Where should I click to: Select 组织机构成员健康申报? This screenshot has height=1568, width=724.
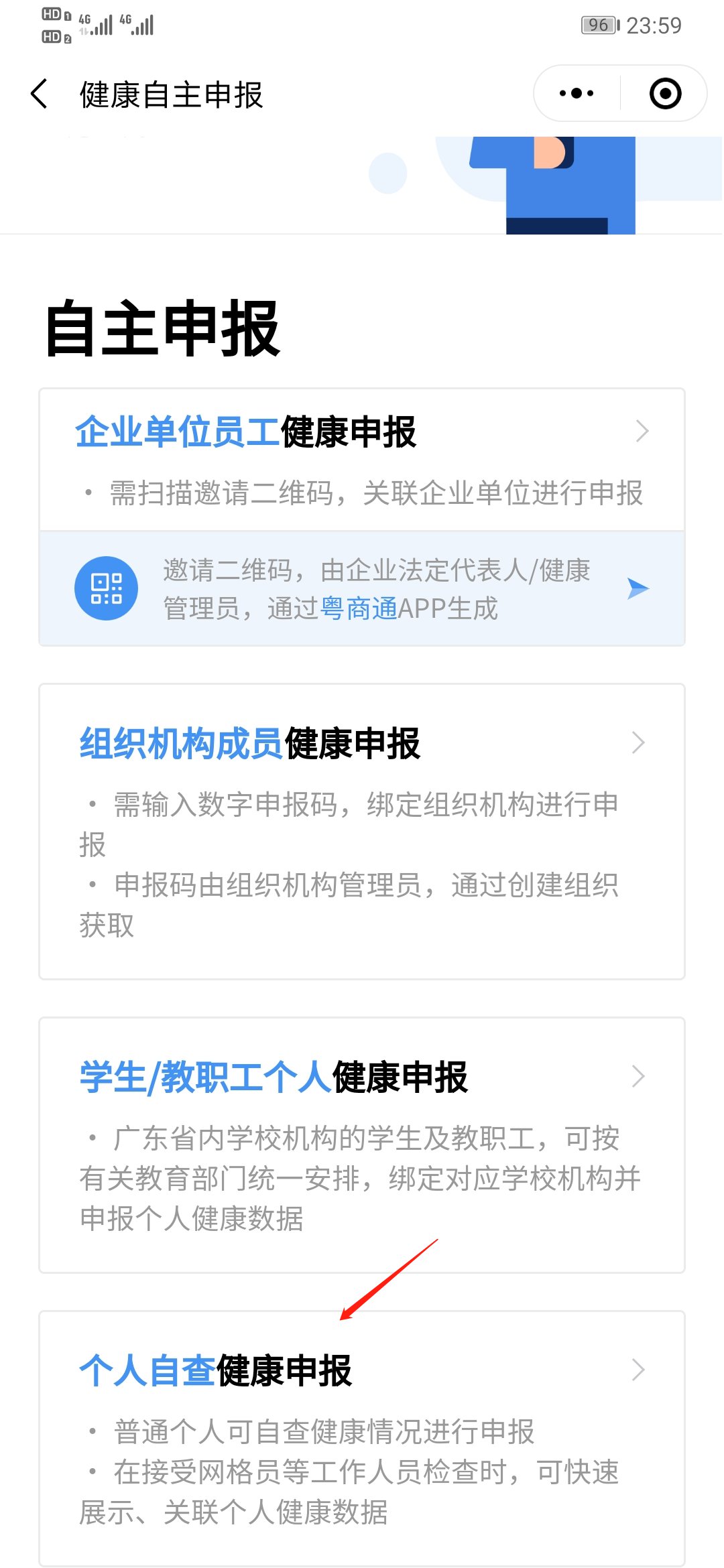point(362,831)
